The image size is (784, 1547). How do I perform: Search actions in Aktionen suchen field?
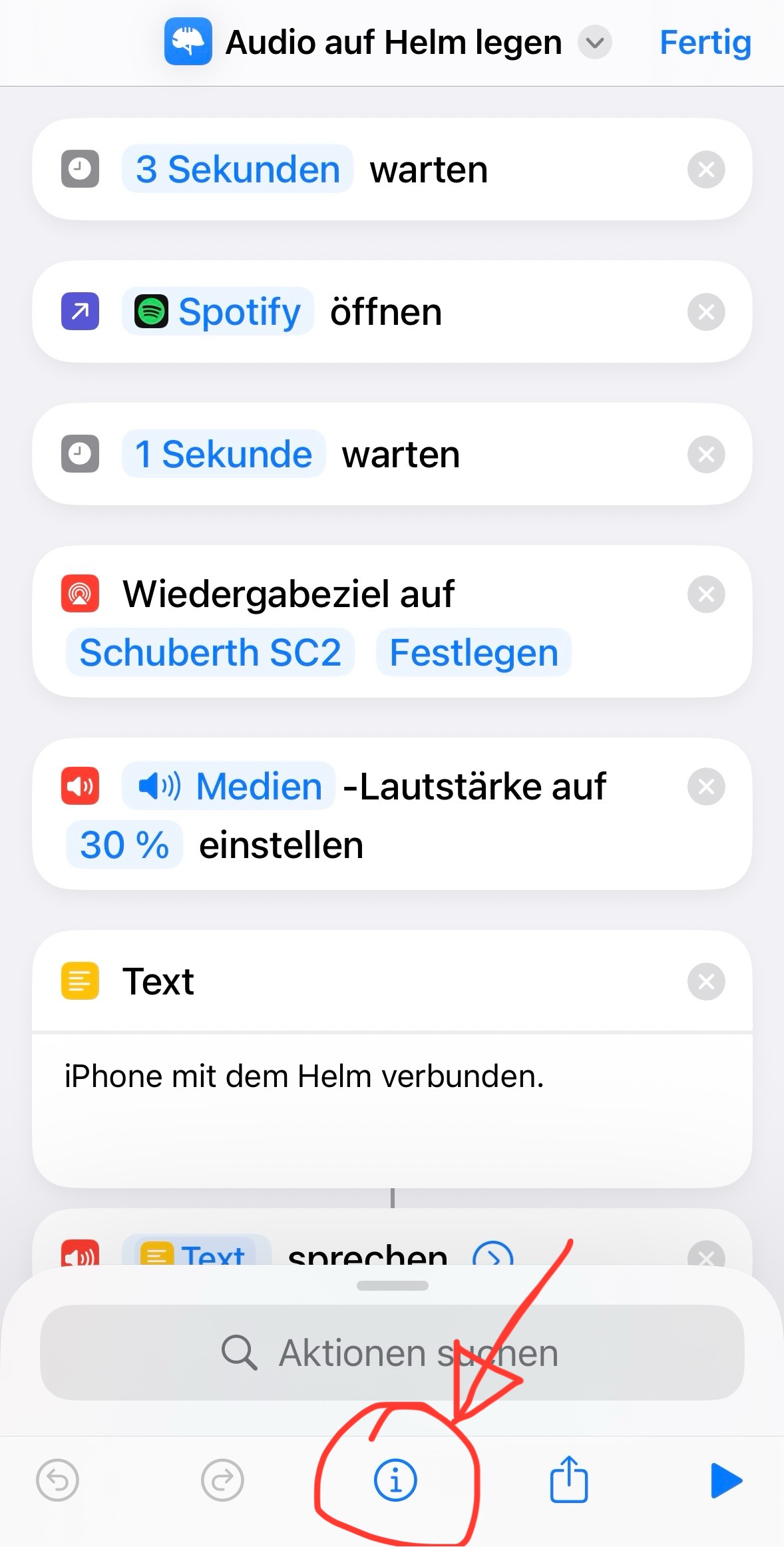tap(392, 1353)
